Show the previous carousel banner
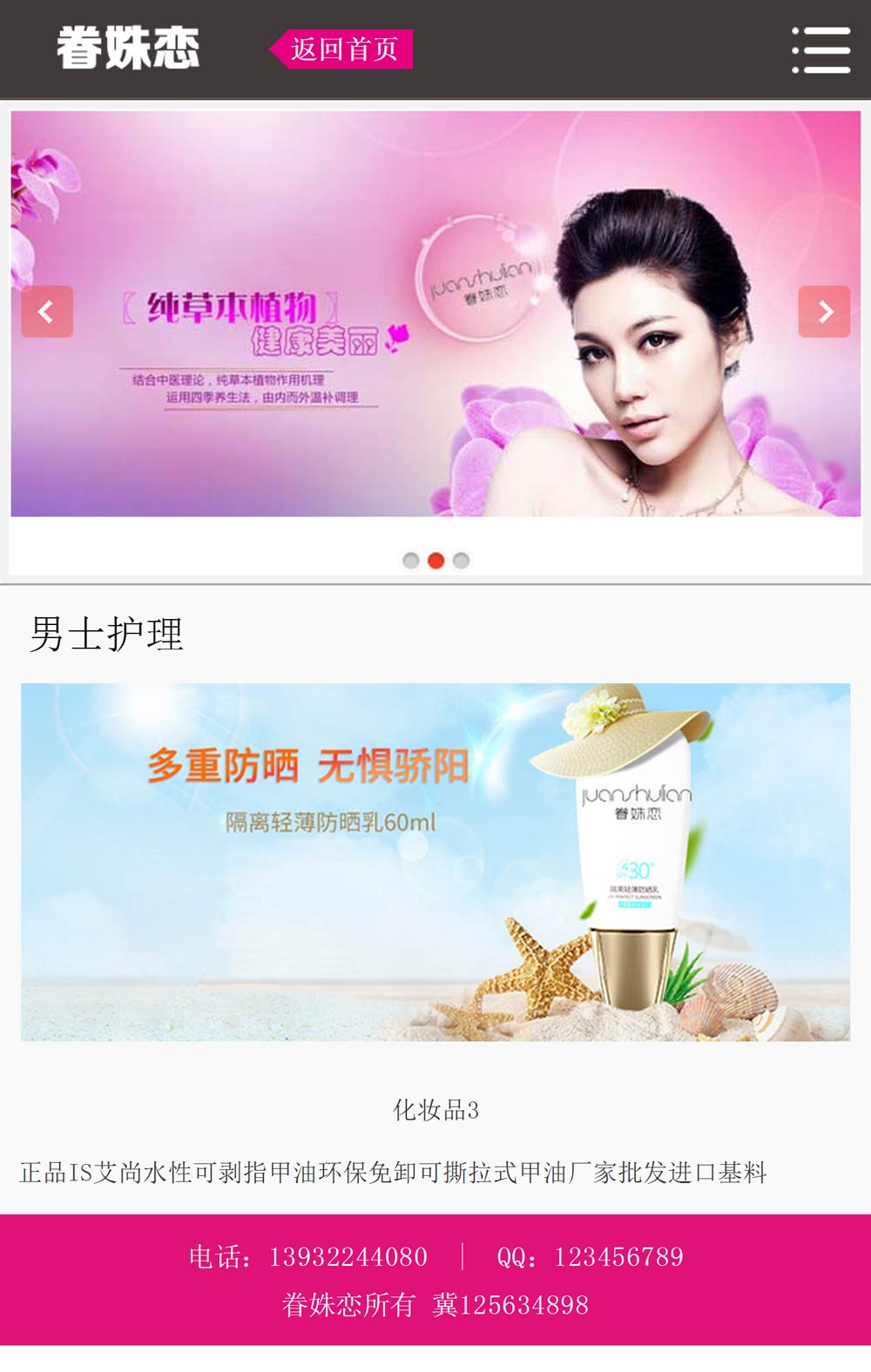 coord(47,312)
